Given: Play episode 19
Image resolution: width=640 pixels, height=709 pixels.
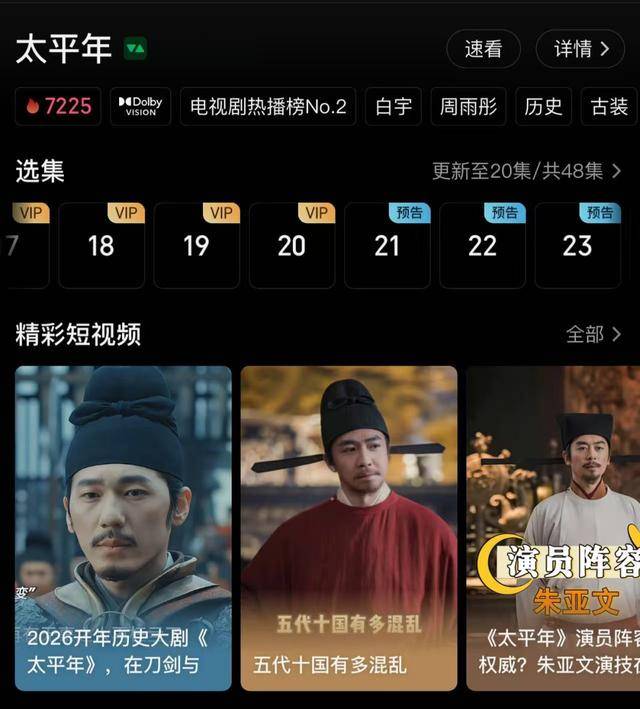Looking at the screenshot, I should click(x=196, y=246).
